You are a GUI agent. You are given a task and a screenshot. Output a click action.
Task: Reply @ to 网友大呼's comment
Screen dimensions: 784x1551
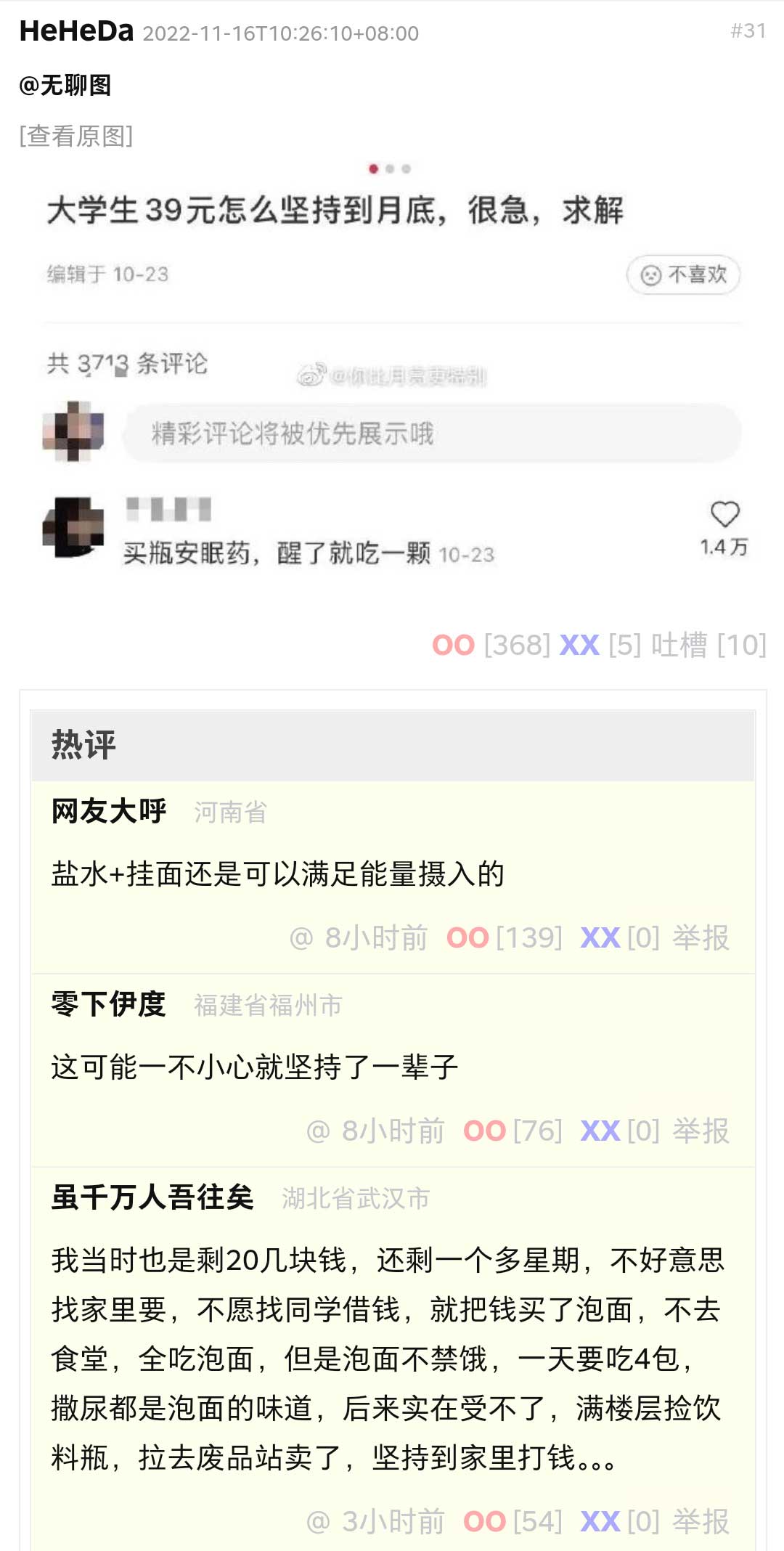tap(301, 938)
